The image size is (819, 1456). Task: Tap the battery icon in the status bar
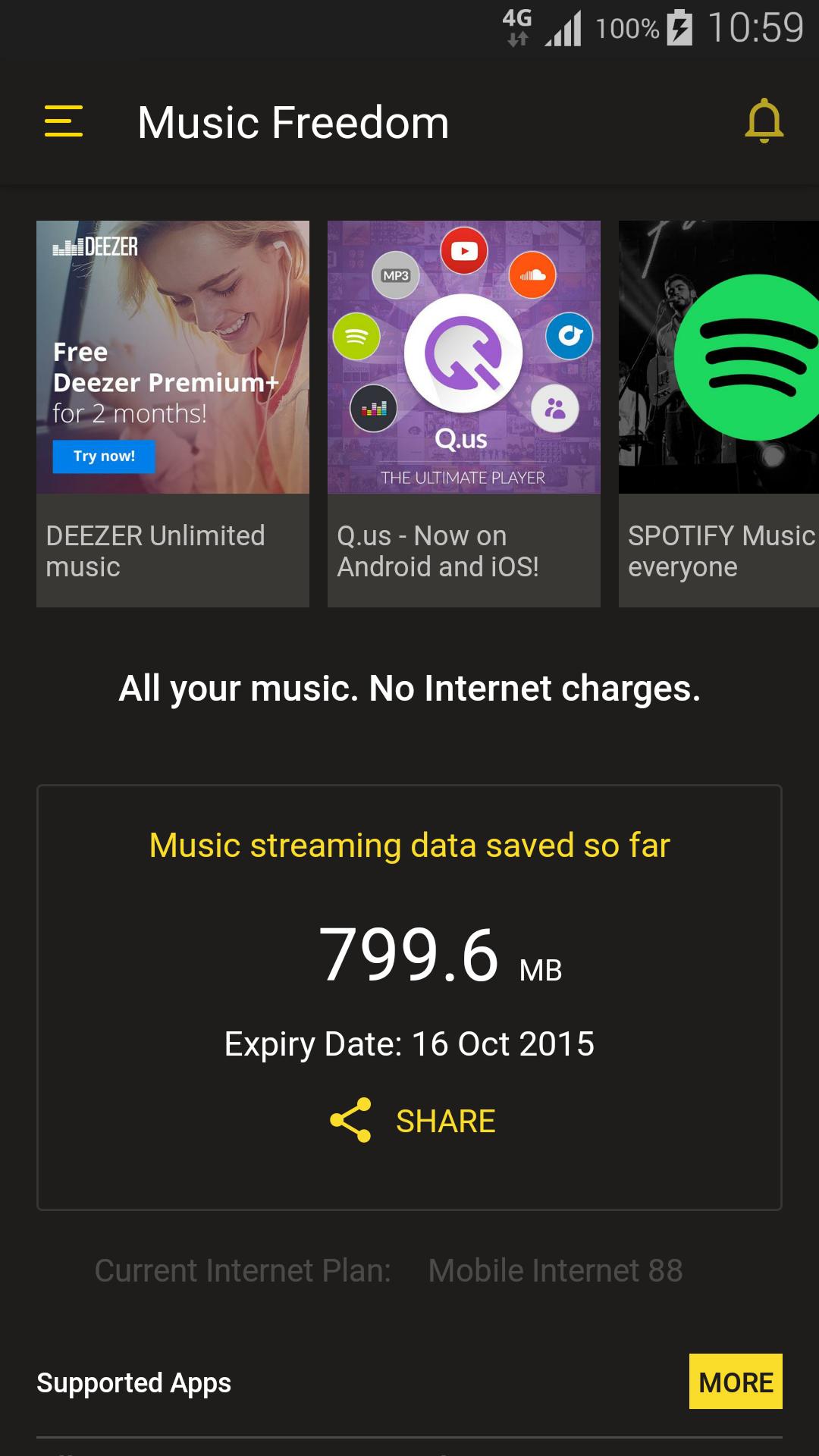[677, 25]
